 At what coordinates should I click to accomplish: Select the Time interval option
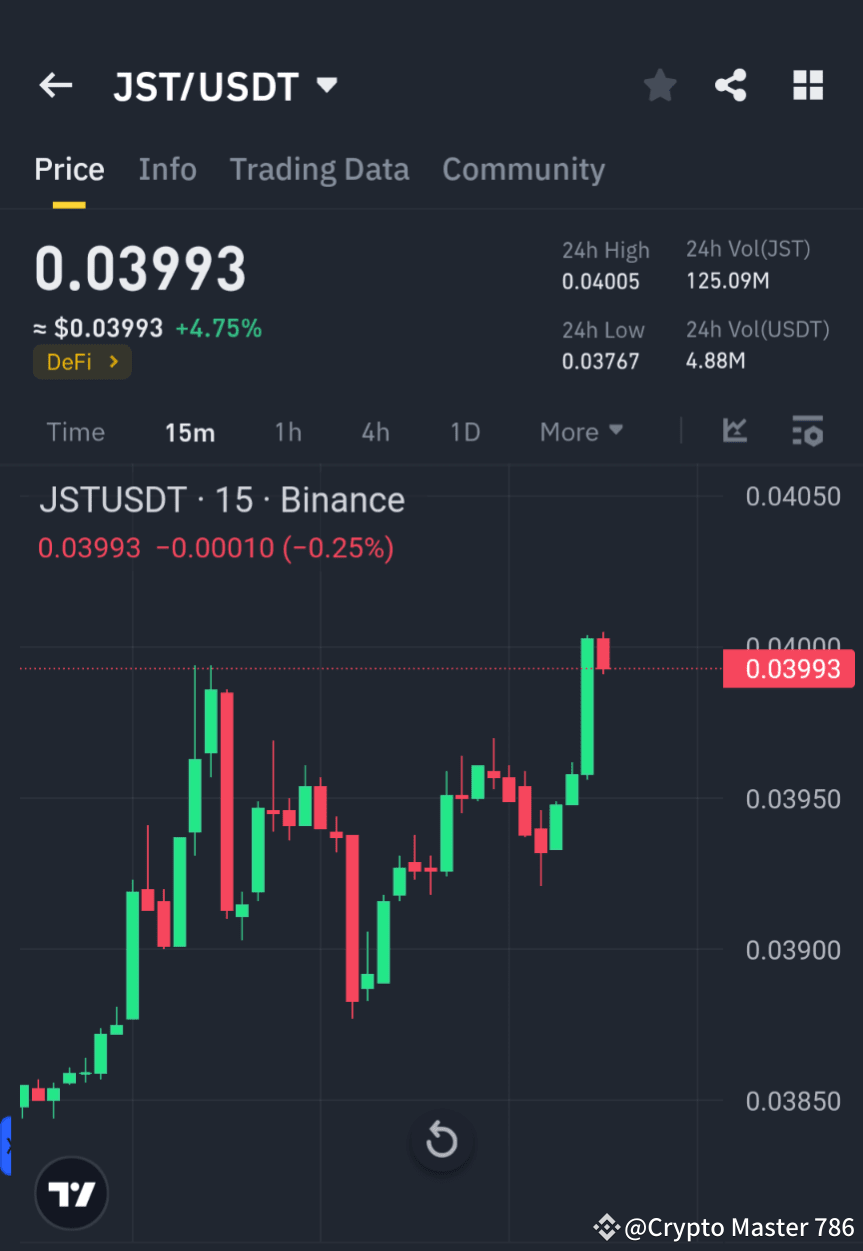75,431
